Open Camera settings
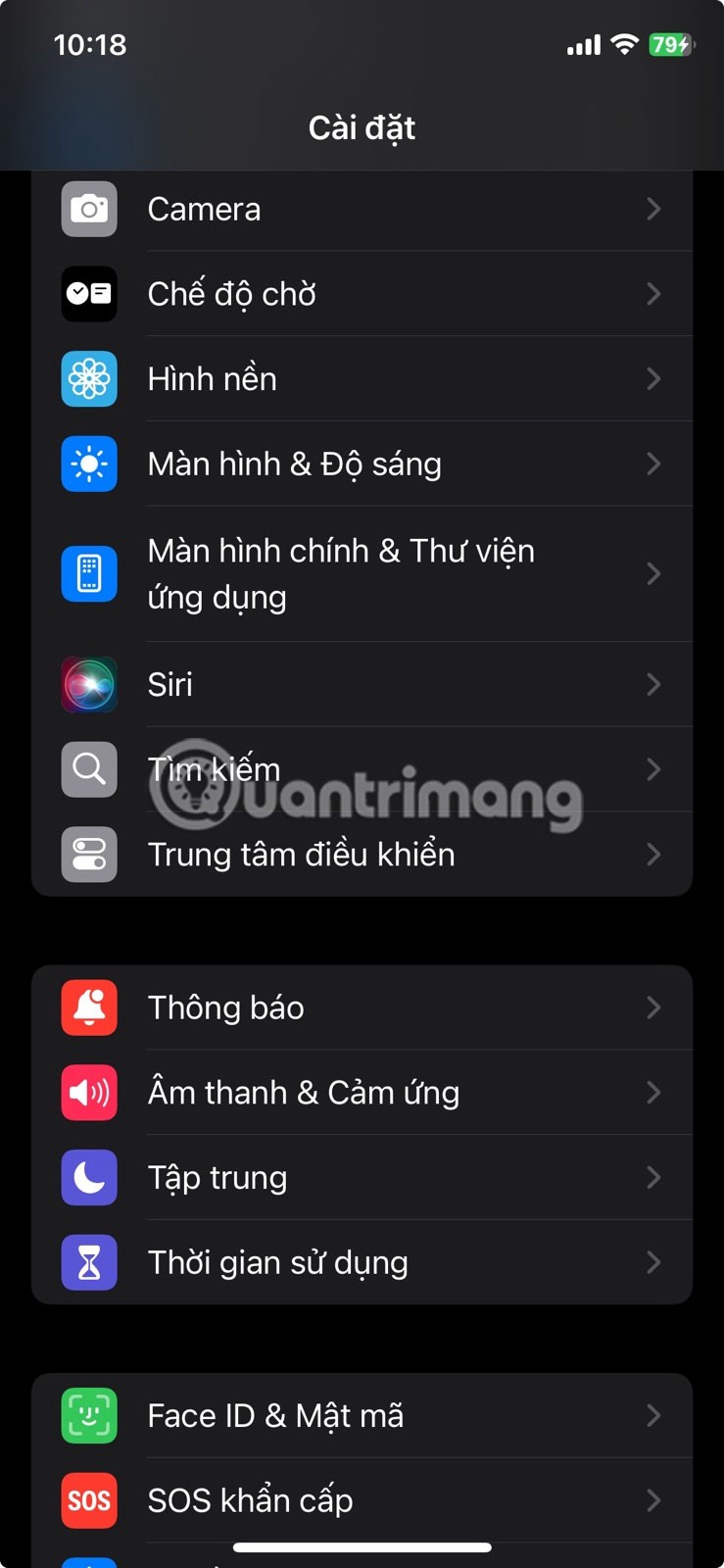Screen dimensions: 724x1568 [x=362, y=209]
